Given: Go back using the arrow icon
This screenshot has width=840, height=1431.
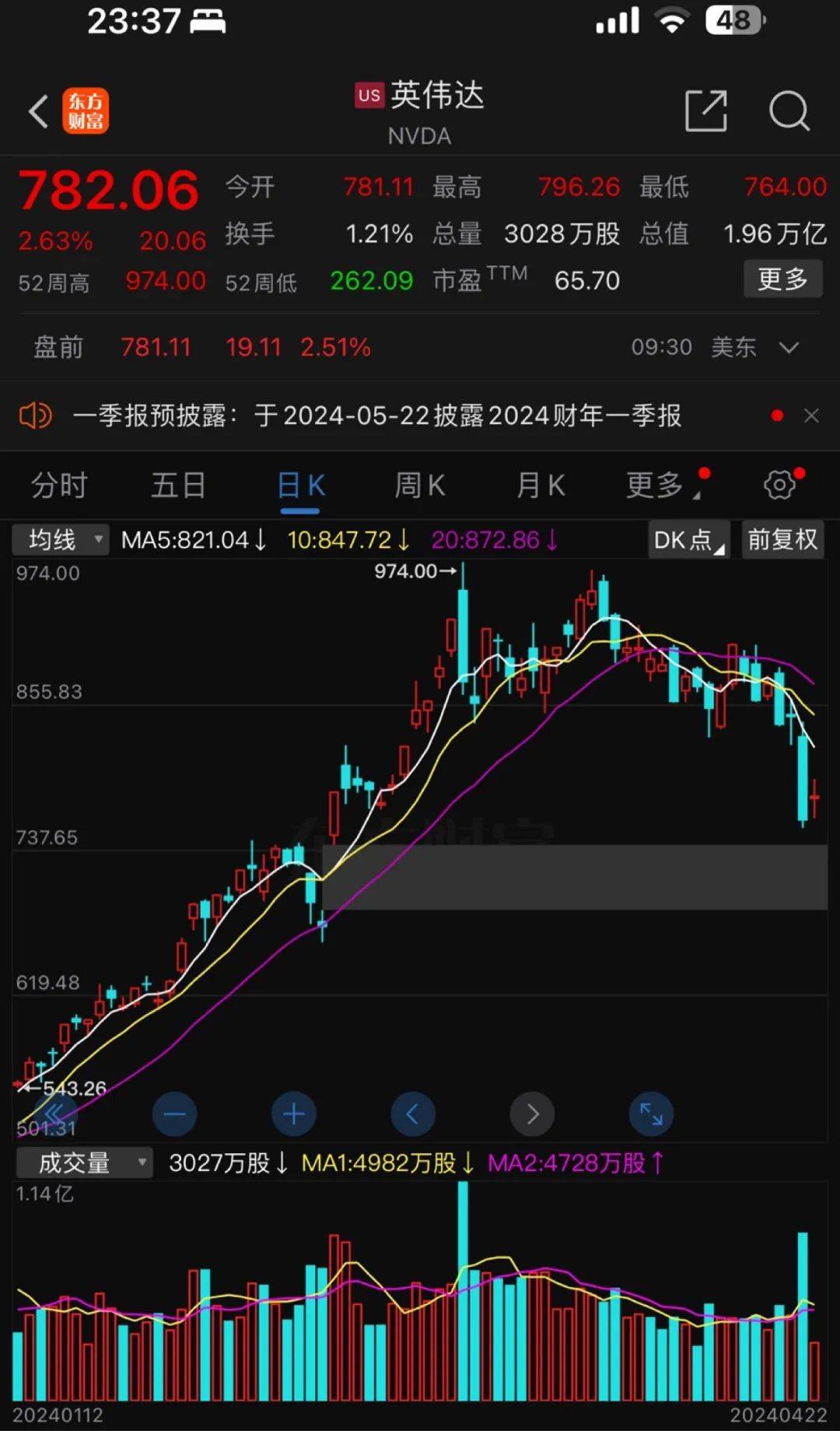Looking at the screenshot, I should coord(39,111).
